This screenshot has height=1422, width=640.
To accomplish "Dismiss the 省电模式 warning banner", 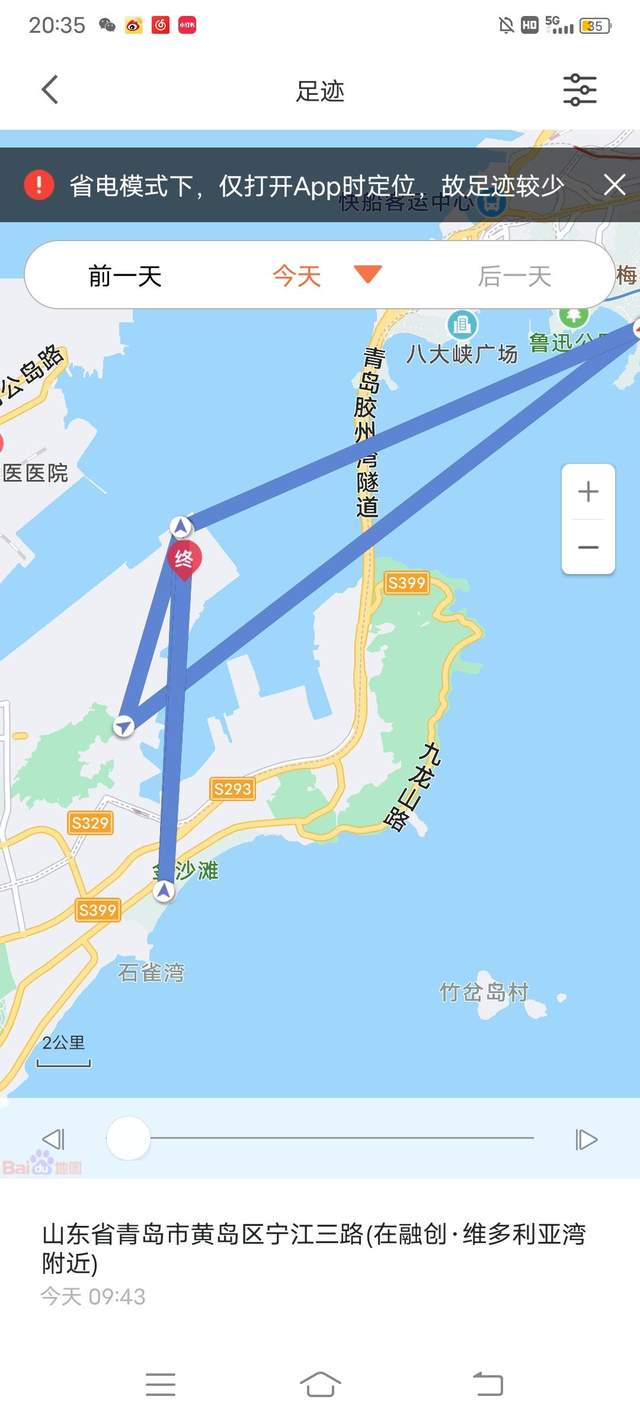I will 614,185.
